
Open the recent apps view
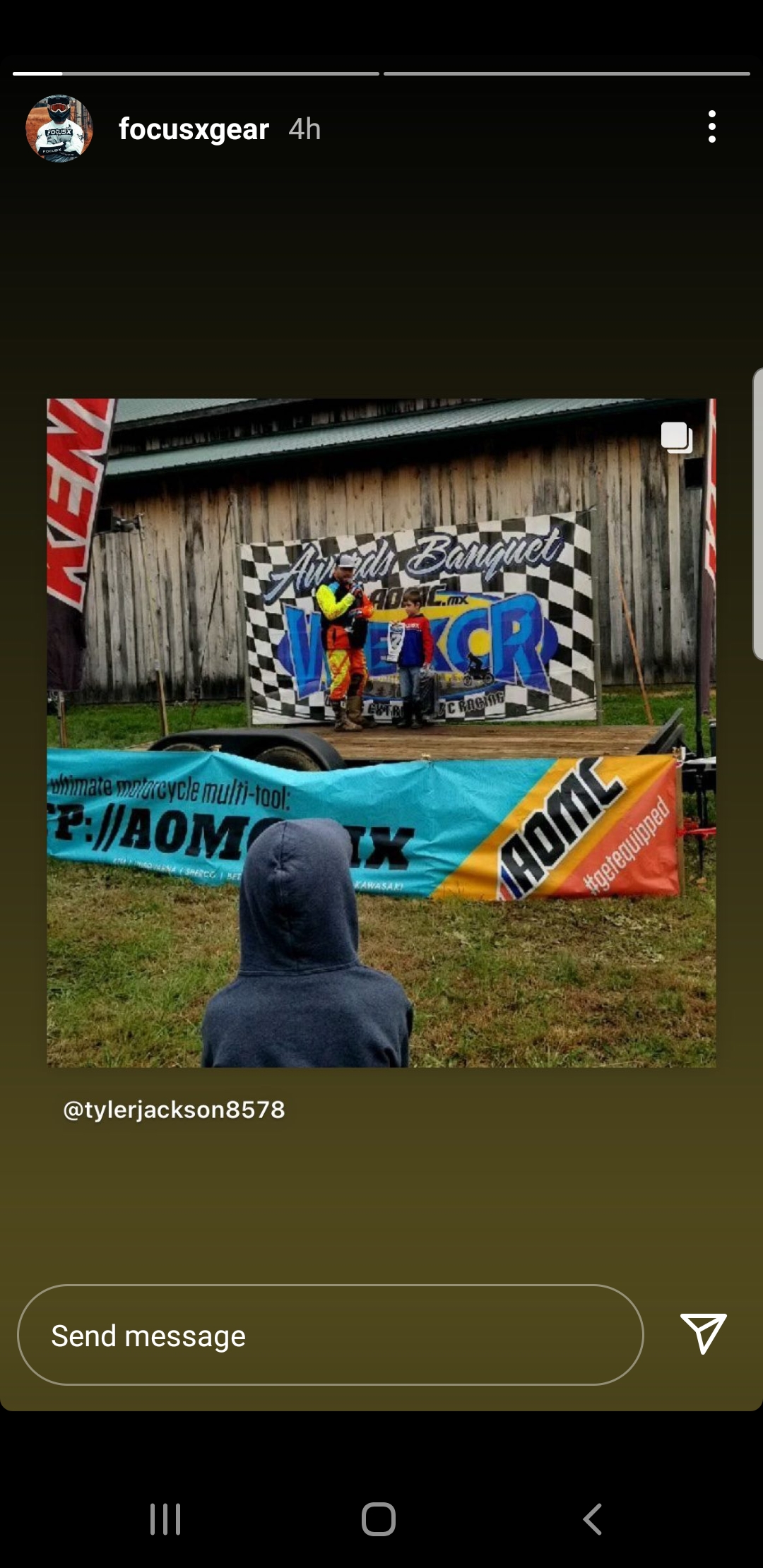(165, 1519)
